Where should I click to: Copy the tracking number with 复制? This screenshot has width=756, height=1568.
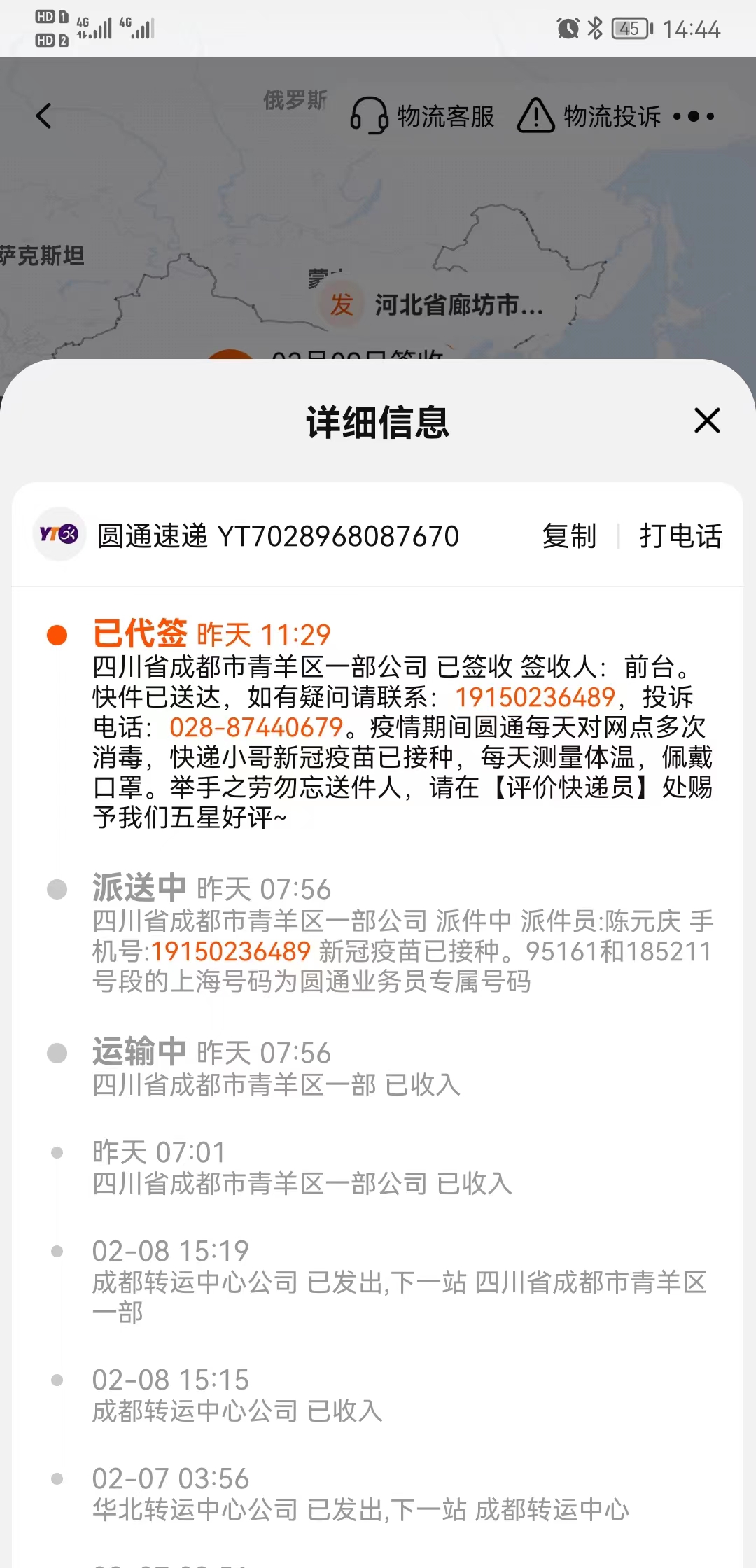pyautogui.click(x=569, y=536)
